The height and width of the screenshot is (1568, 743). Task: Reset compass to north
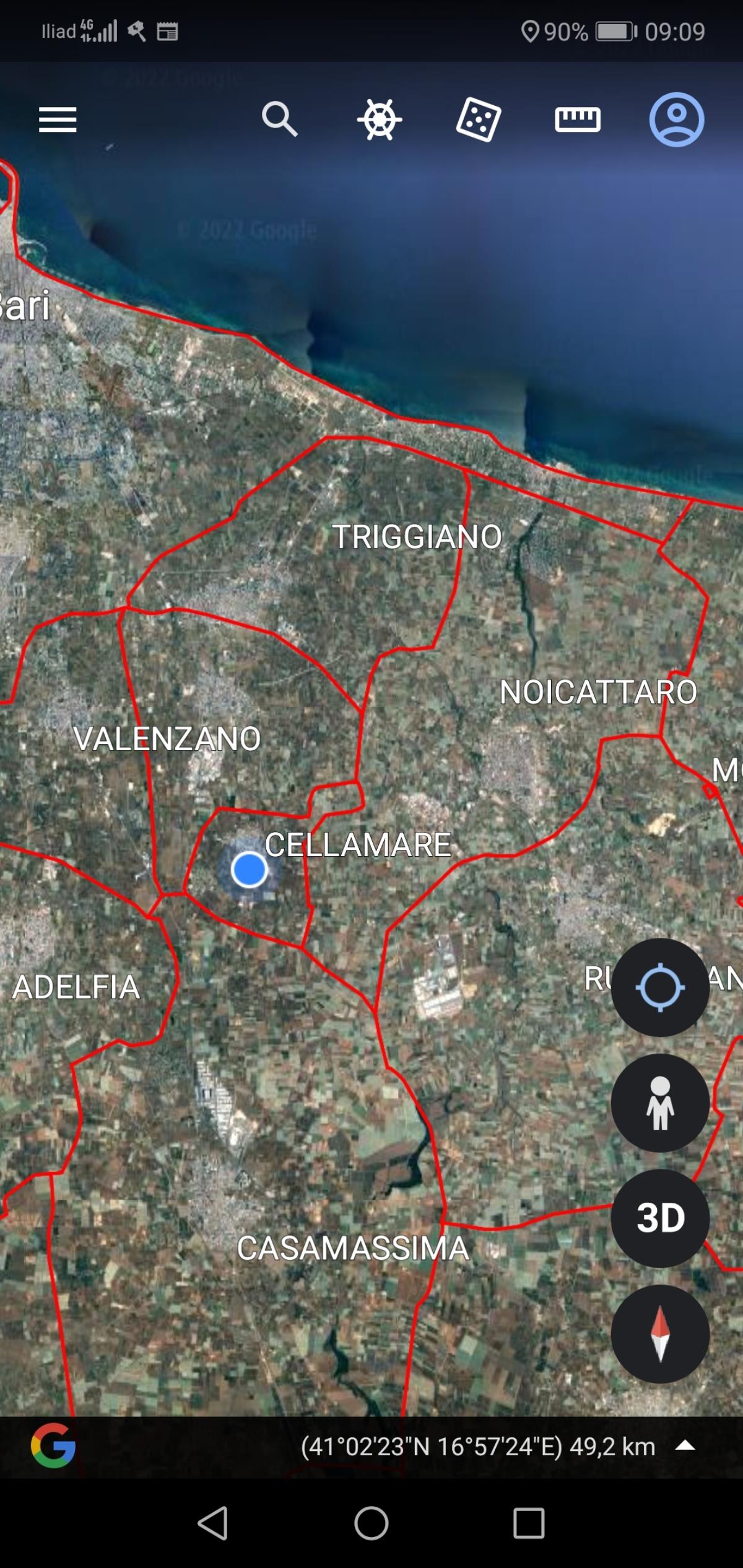click(660, 1333)
